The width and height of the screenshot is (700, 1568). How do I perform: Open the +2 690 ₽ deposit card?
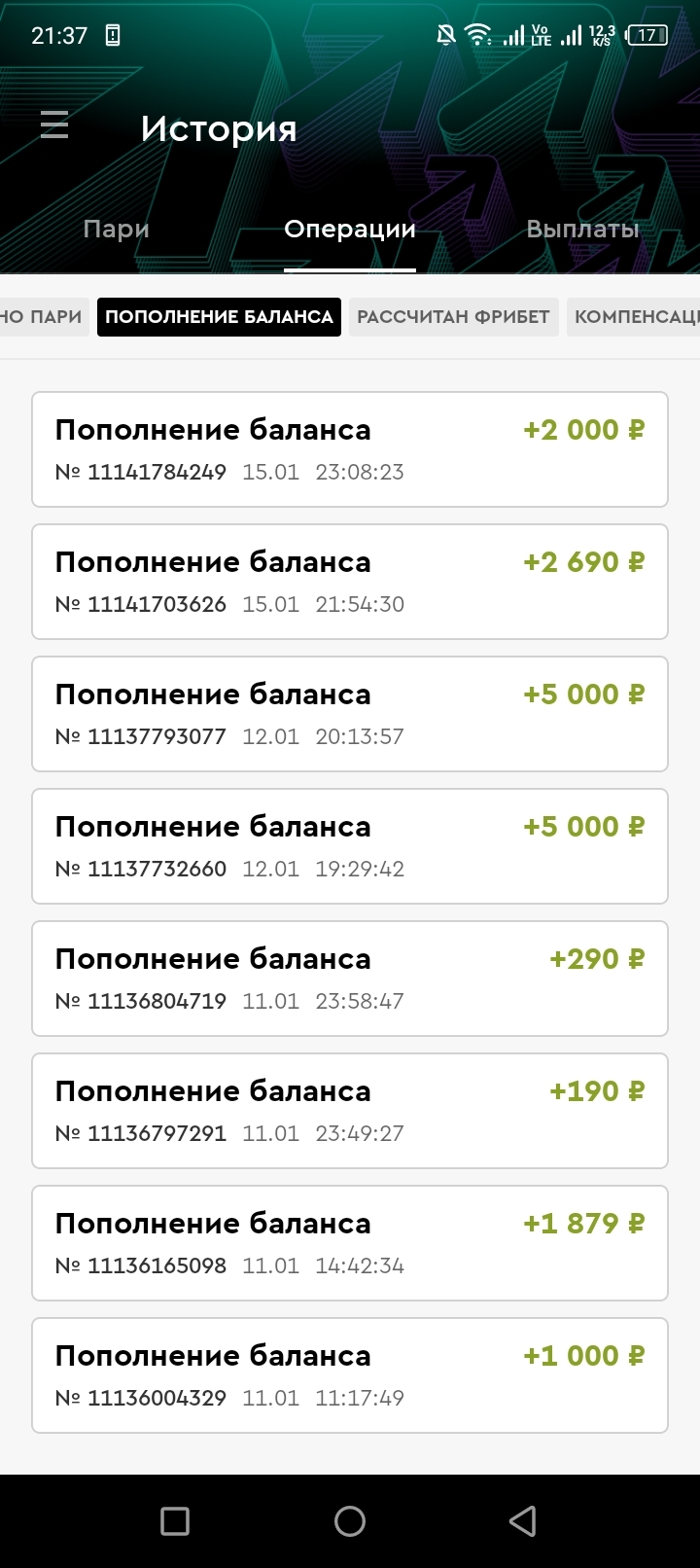(x=350, y=582)
